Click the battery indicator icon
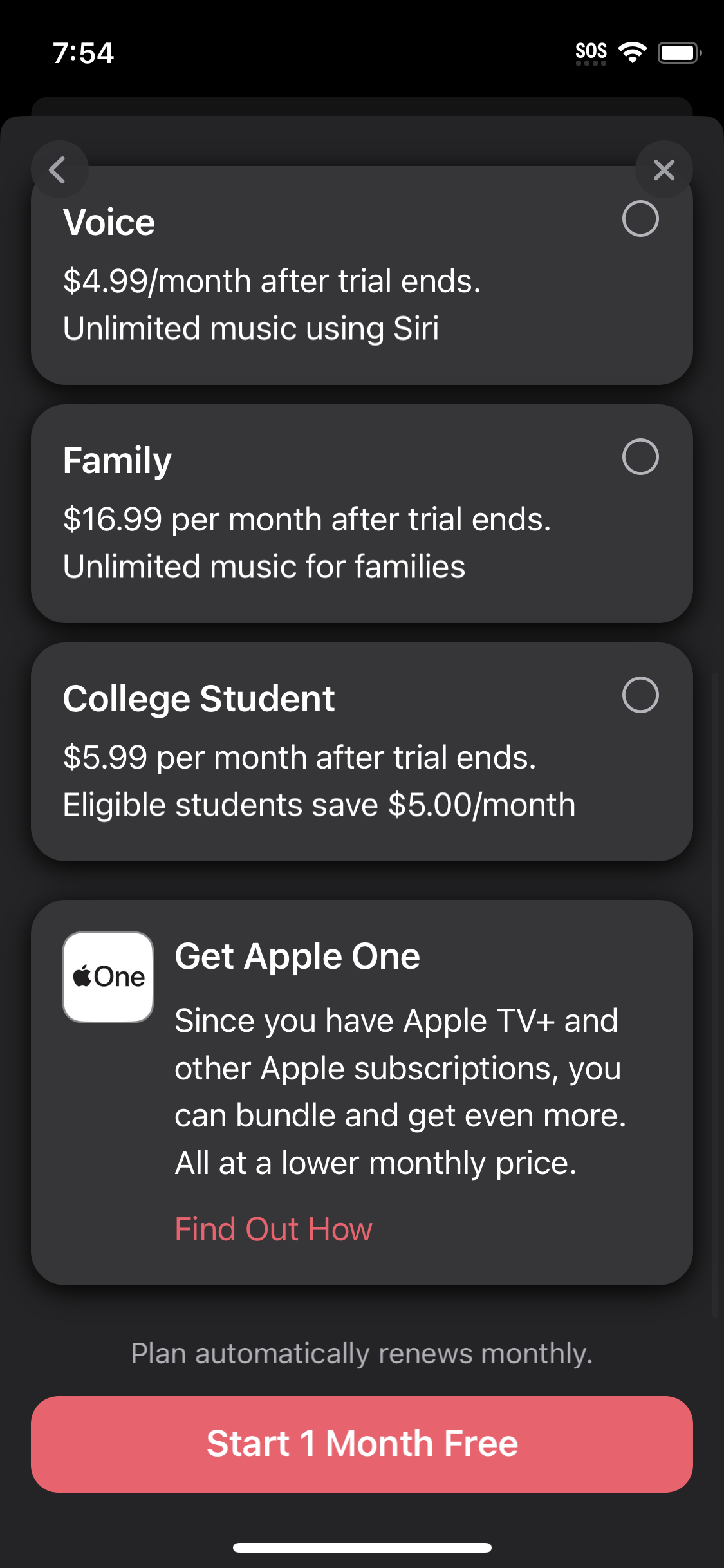The height and width of the screenshot is (1568, 724). pyautogui.click(x=678, y=53)
